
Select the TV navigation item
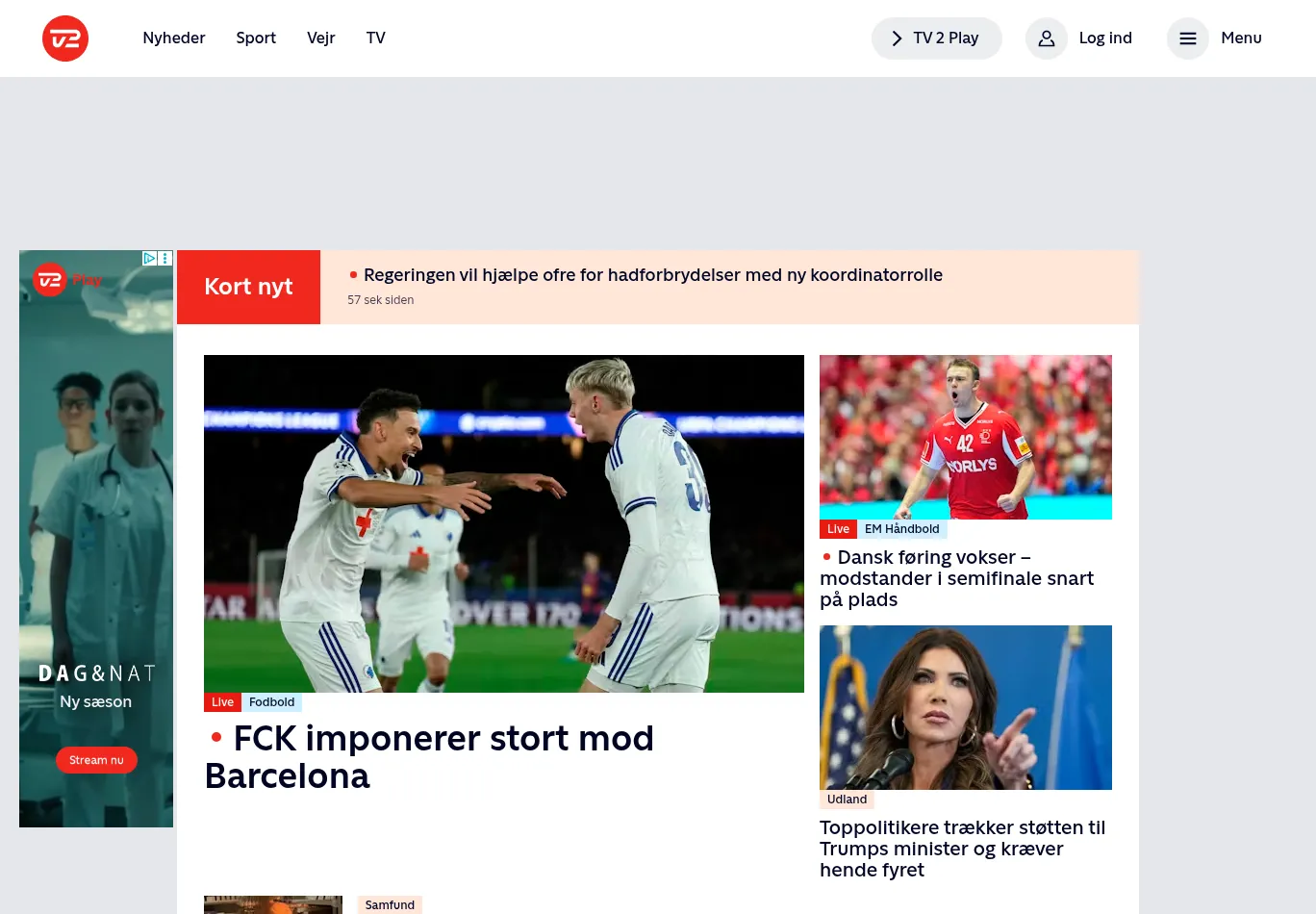tap(375, 38)
